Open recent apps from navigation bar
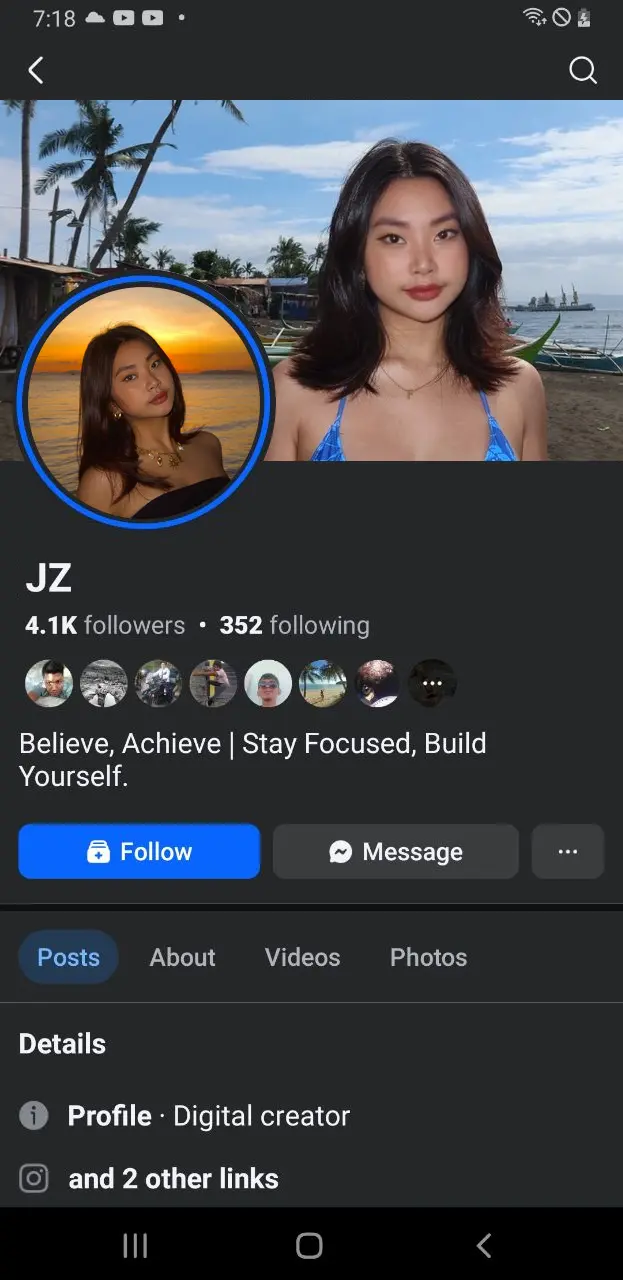 [x=135, y=1245]
